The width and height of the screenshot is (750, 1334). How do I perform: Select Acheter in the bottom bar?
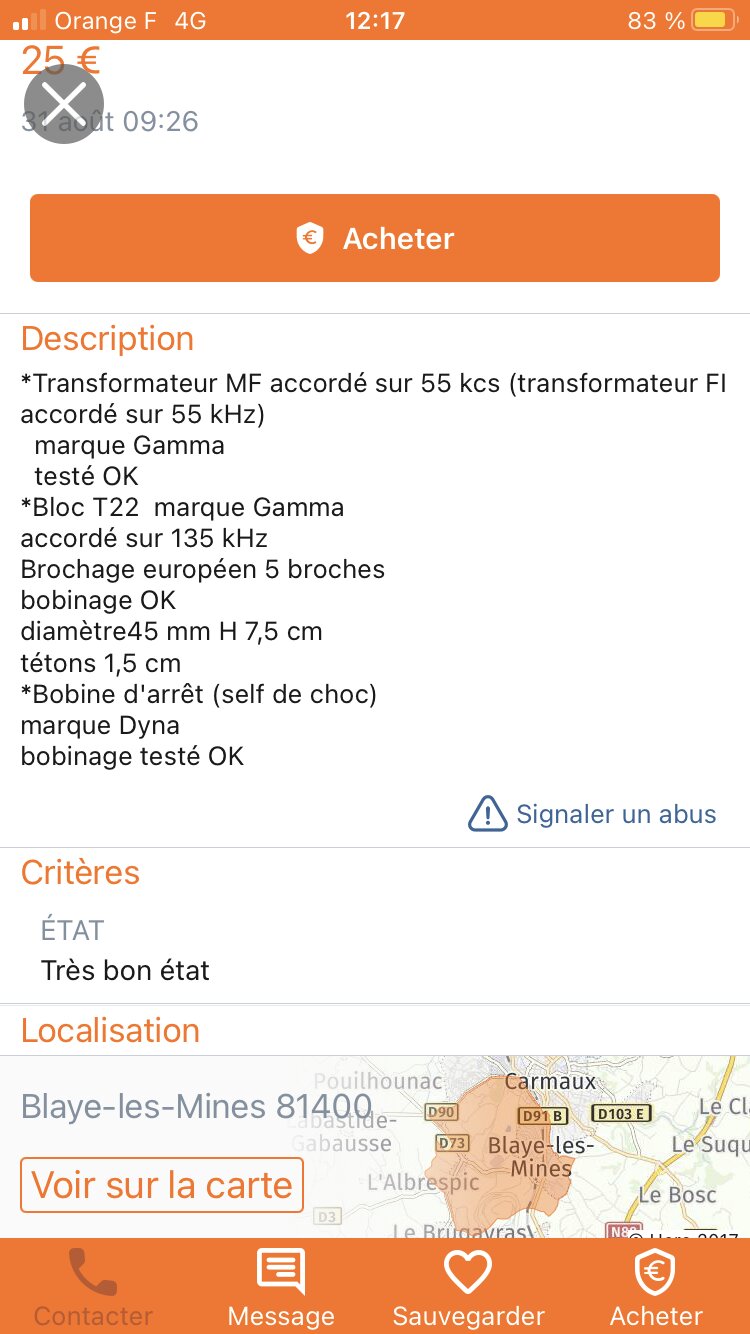[x=656, y=1286]
